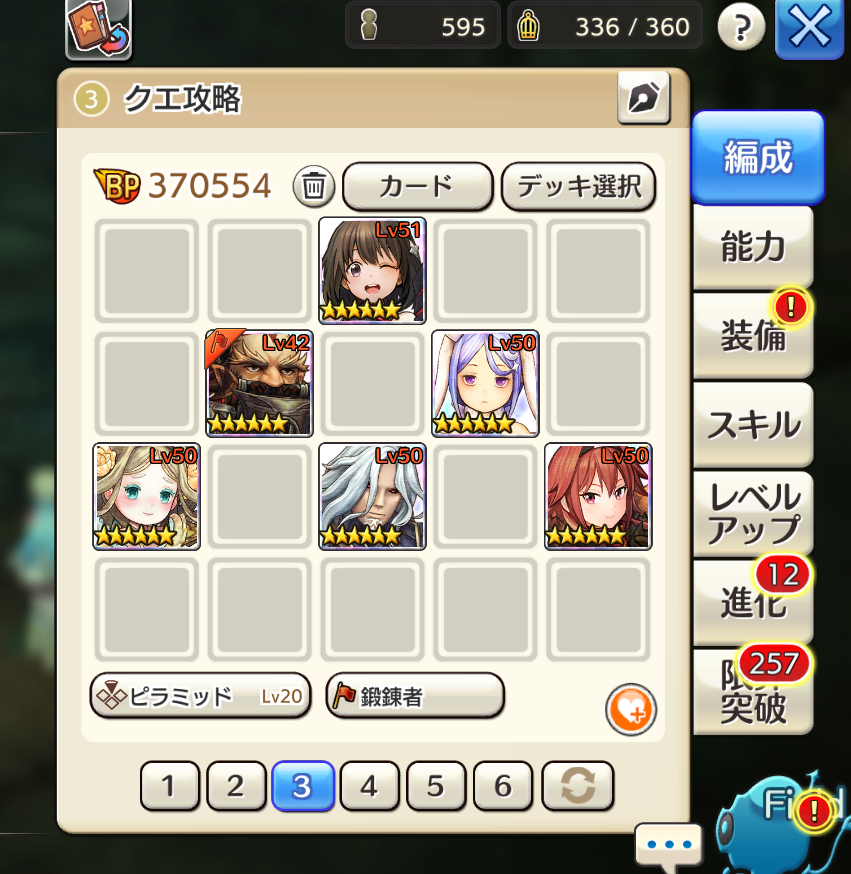The height and width of the screenshot is (874, 851).
Task: Select the Lv51 brown-haired character
Action: [372, 271]
